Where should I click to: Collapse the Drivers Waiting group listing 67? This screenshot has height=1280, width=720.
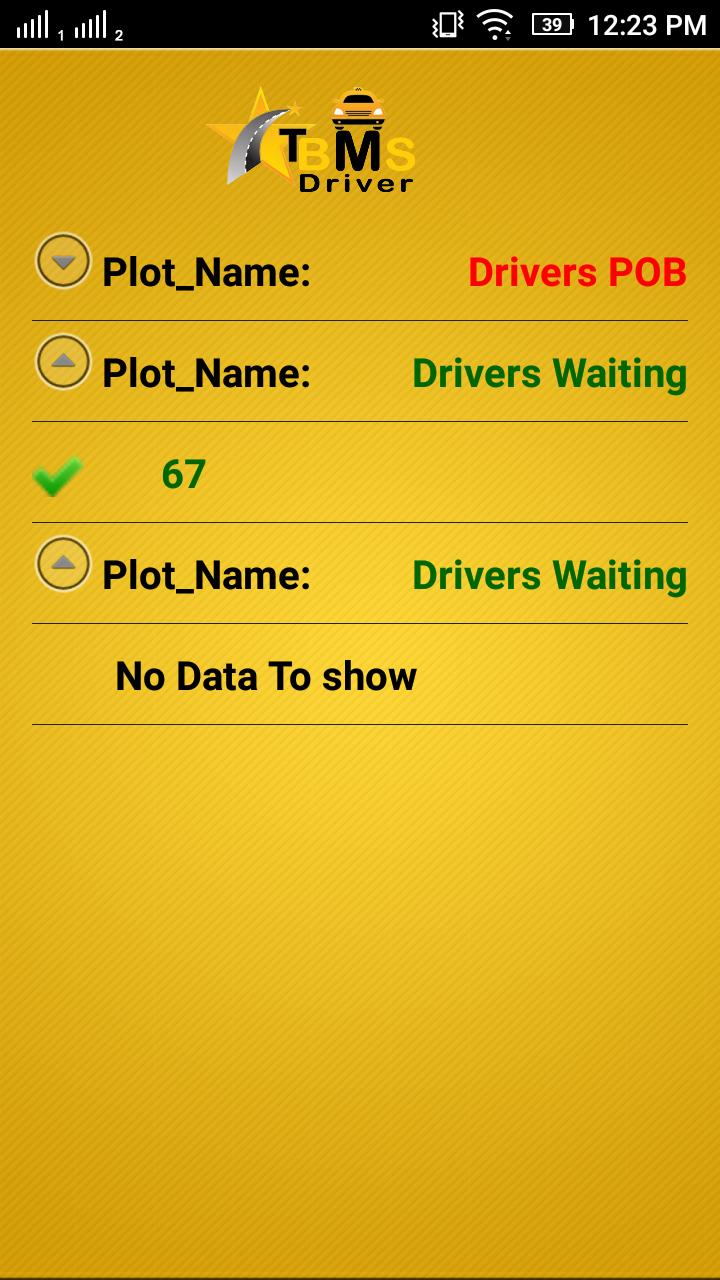click(x=64, y=362)
